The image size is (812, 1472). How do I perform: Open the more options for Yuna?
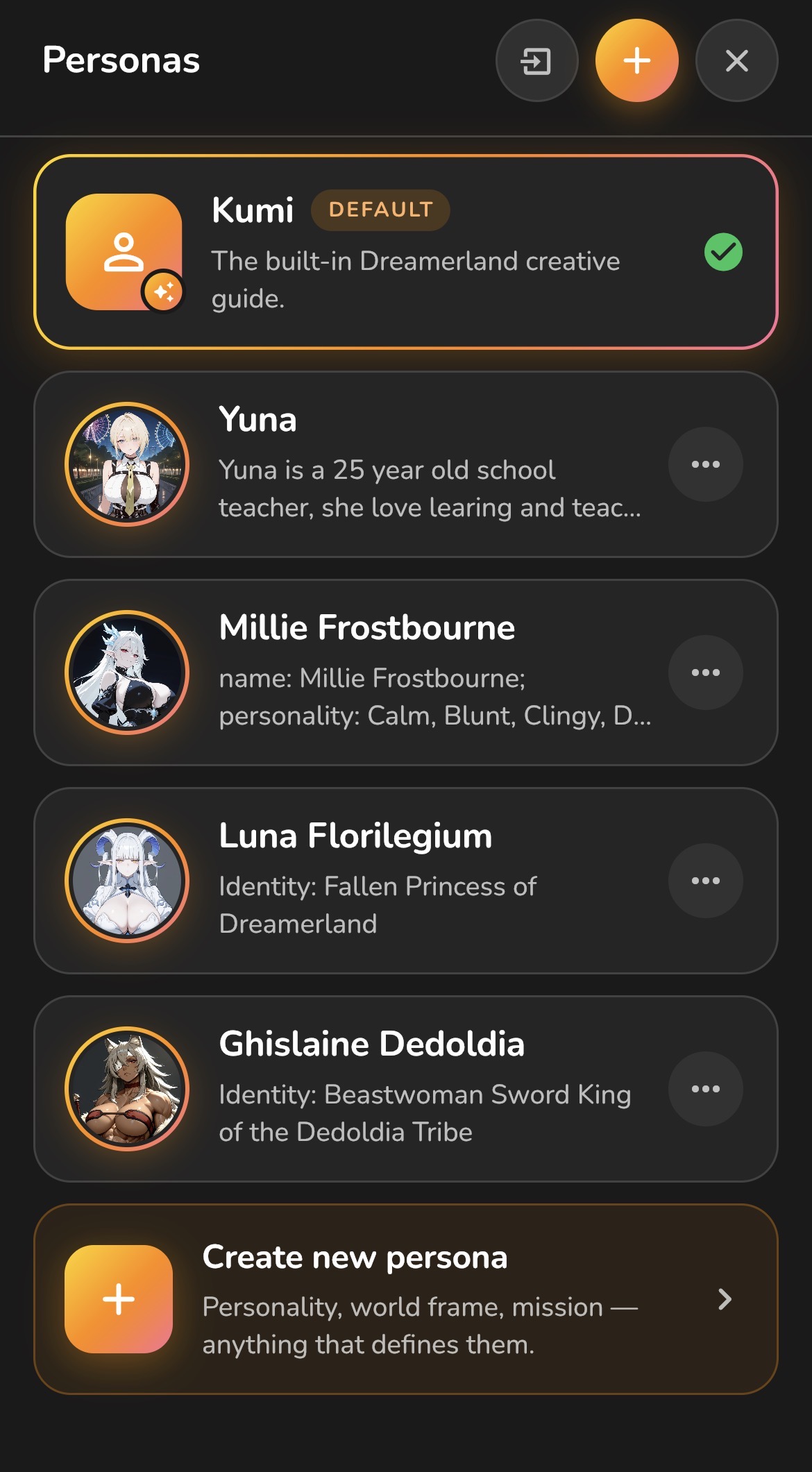tap(705, 464)
